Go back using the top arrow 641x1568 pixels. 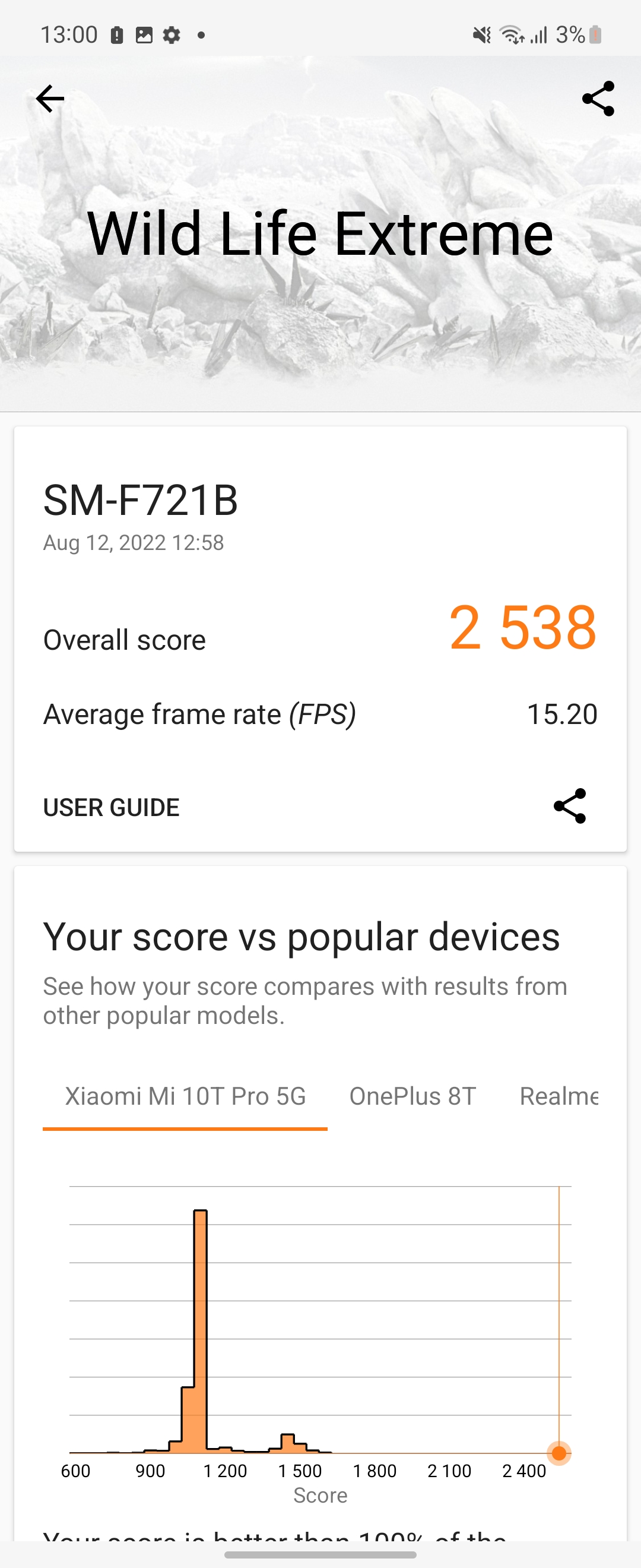50,99
